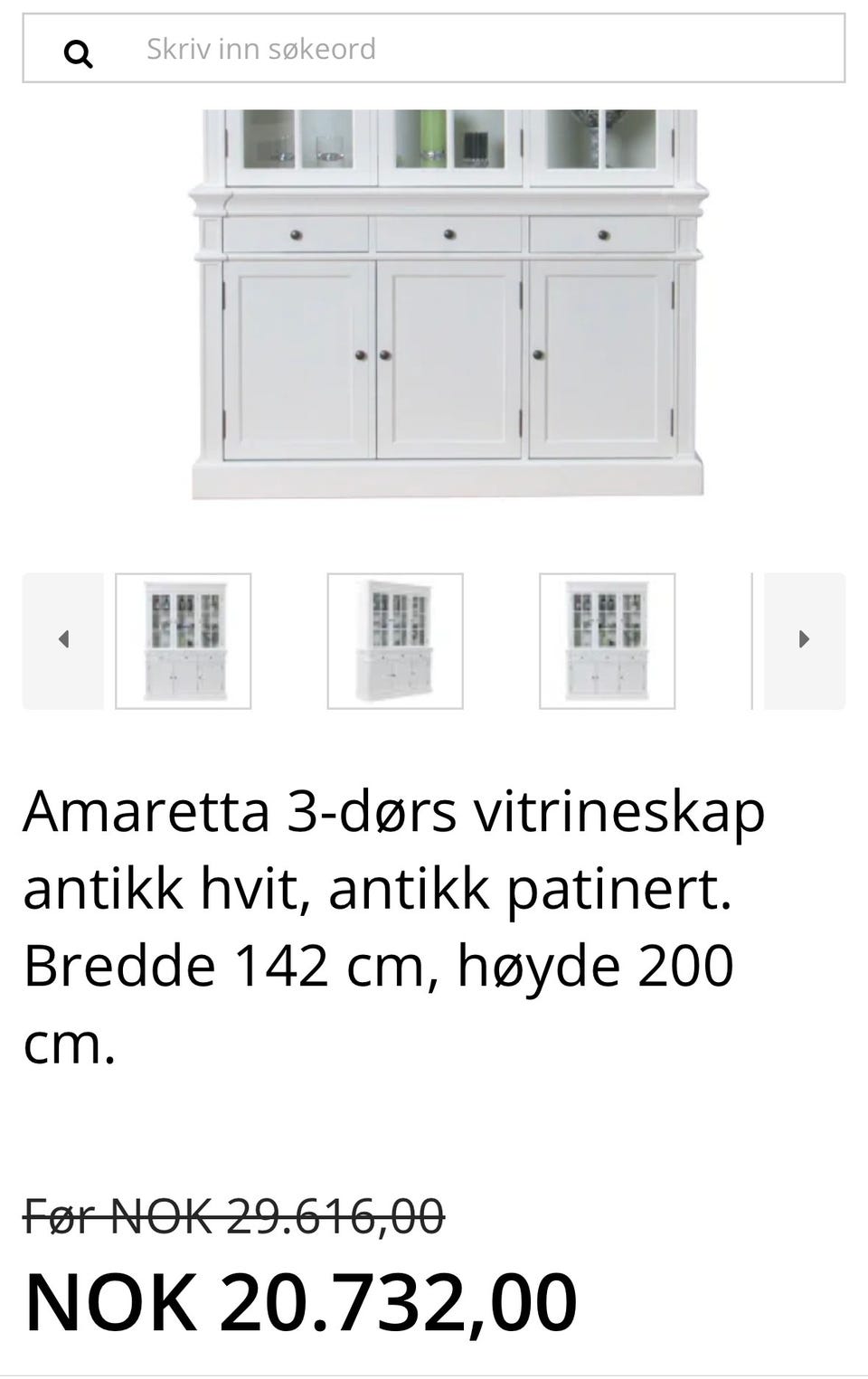Click the Bredde 142 cm description text

point(380,965)
